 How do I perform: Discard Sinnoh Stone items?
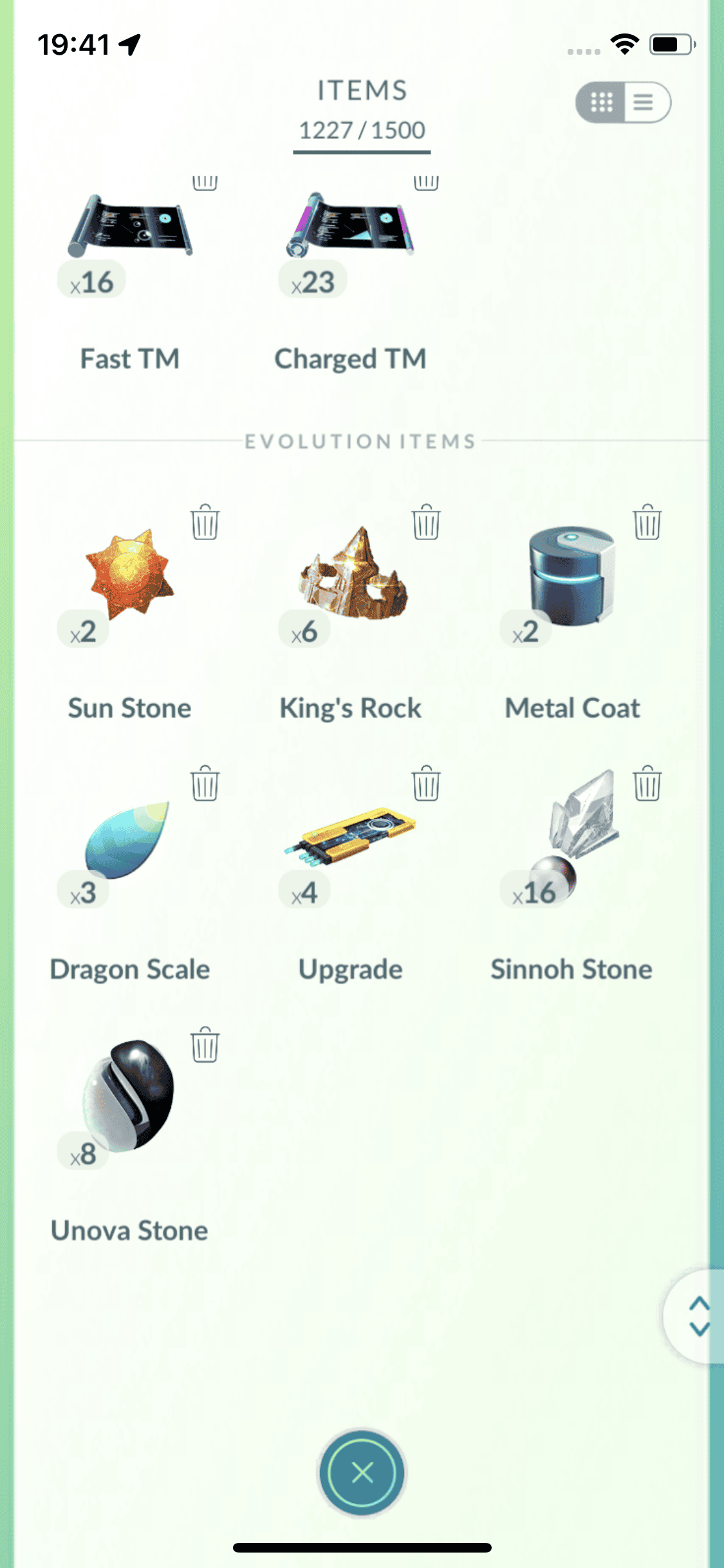pyautogui.click(x=647, y=783)
